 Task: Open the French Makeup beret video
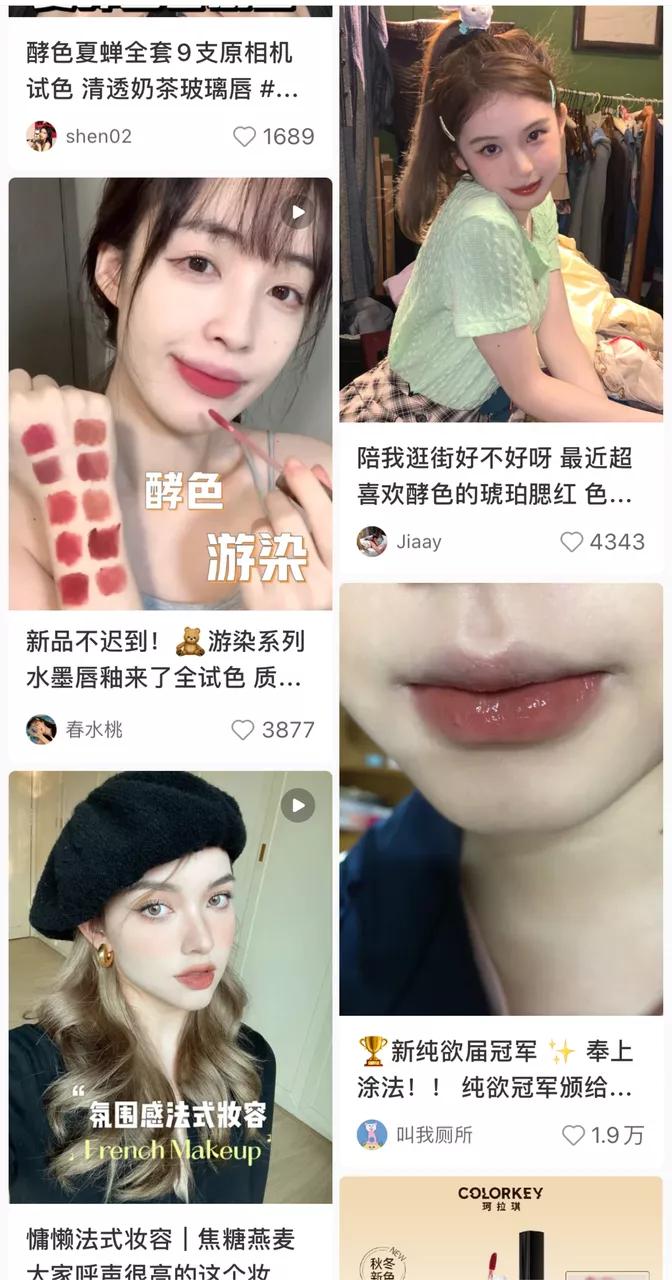click(170, 986)
